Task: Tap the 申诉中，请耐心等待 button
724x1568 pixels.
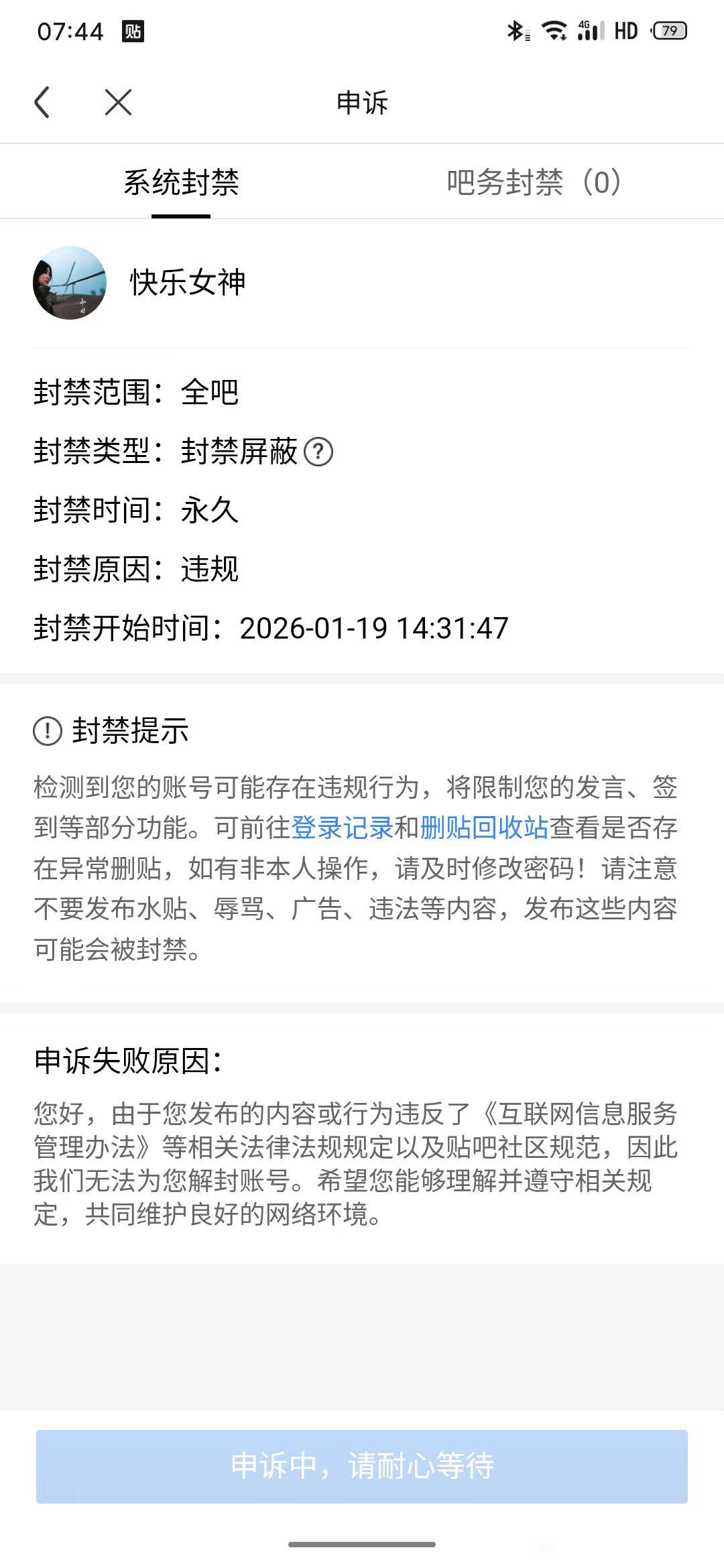Action: 362,1465
